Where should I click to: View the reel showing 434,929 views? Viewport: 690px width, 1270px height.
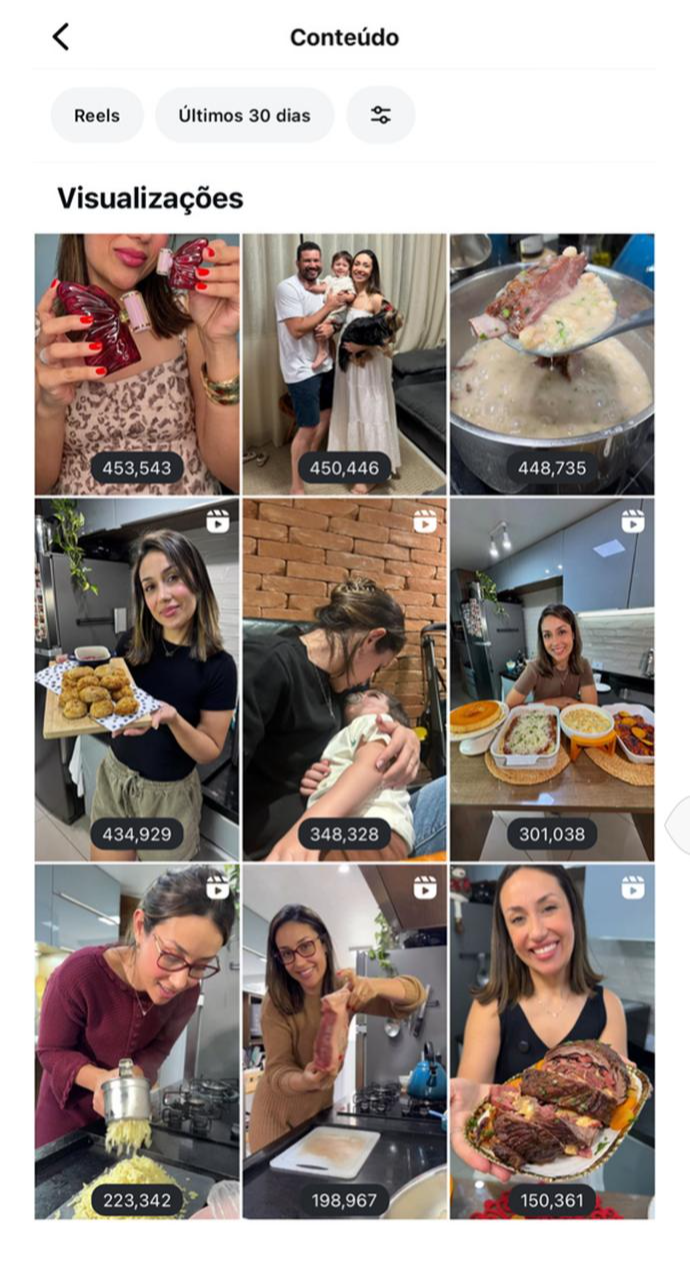(x=137, y=680)
